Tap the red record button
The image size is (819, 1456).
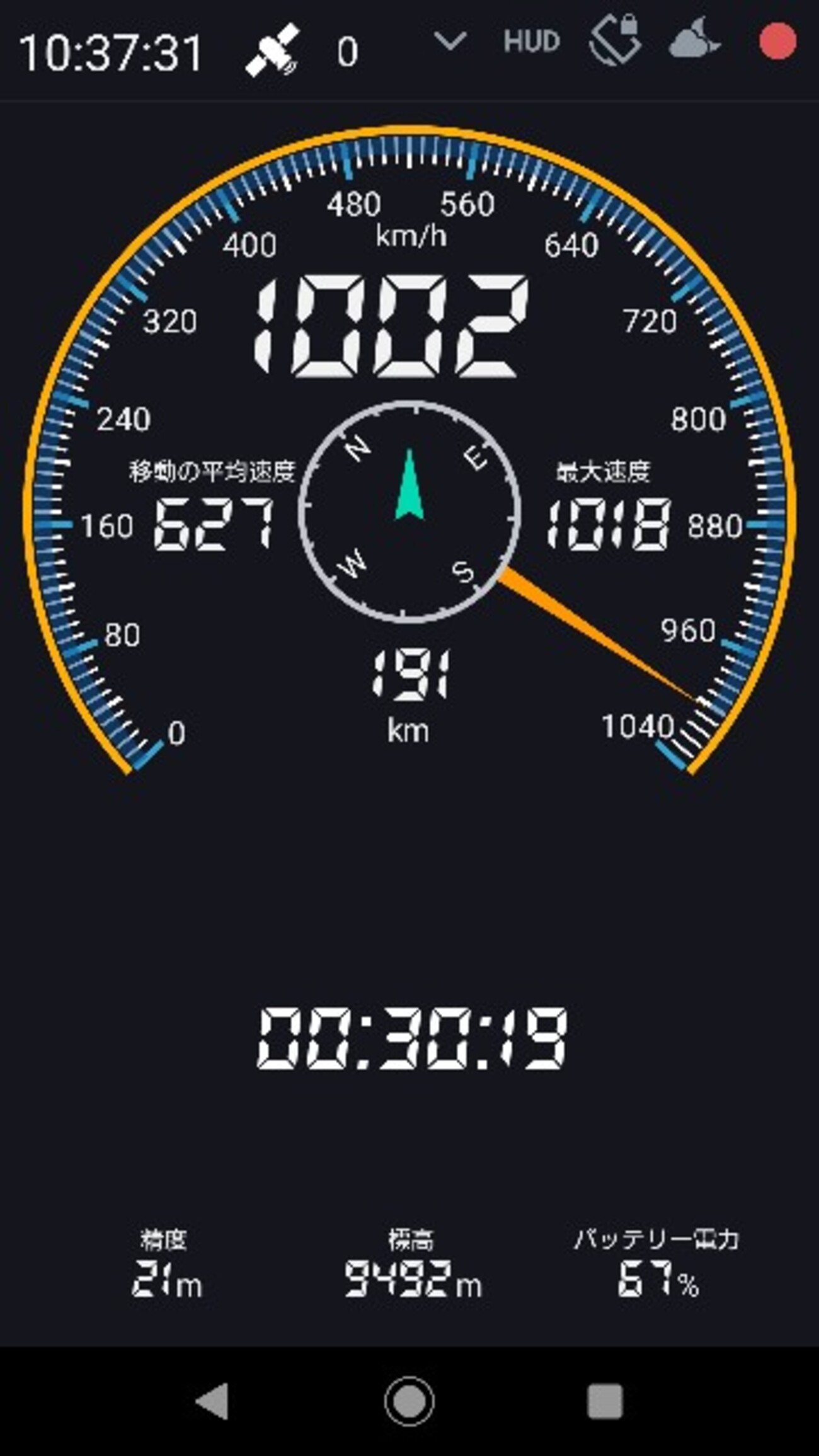tap(777, 42)
